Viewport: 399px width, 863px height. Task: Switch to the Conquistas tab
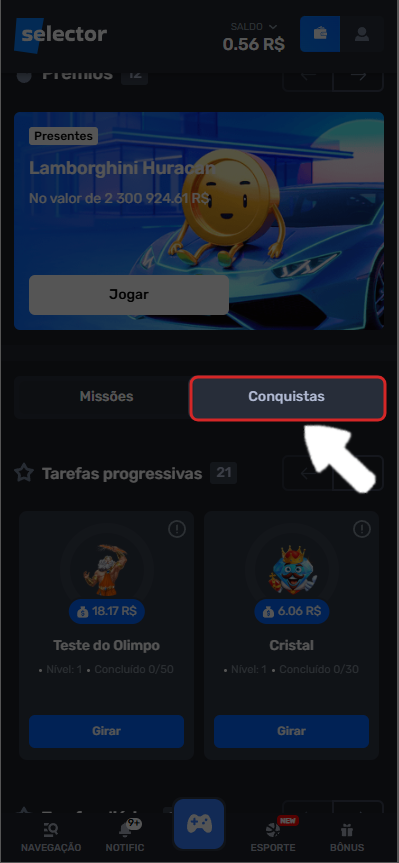click(287, 398)
